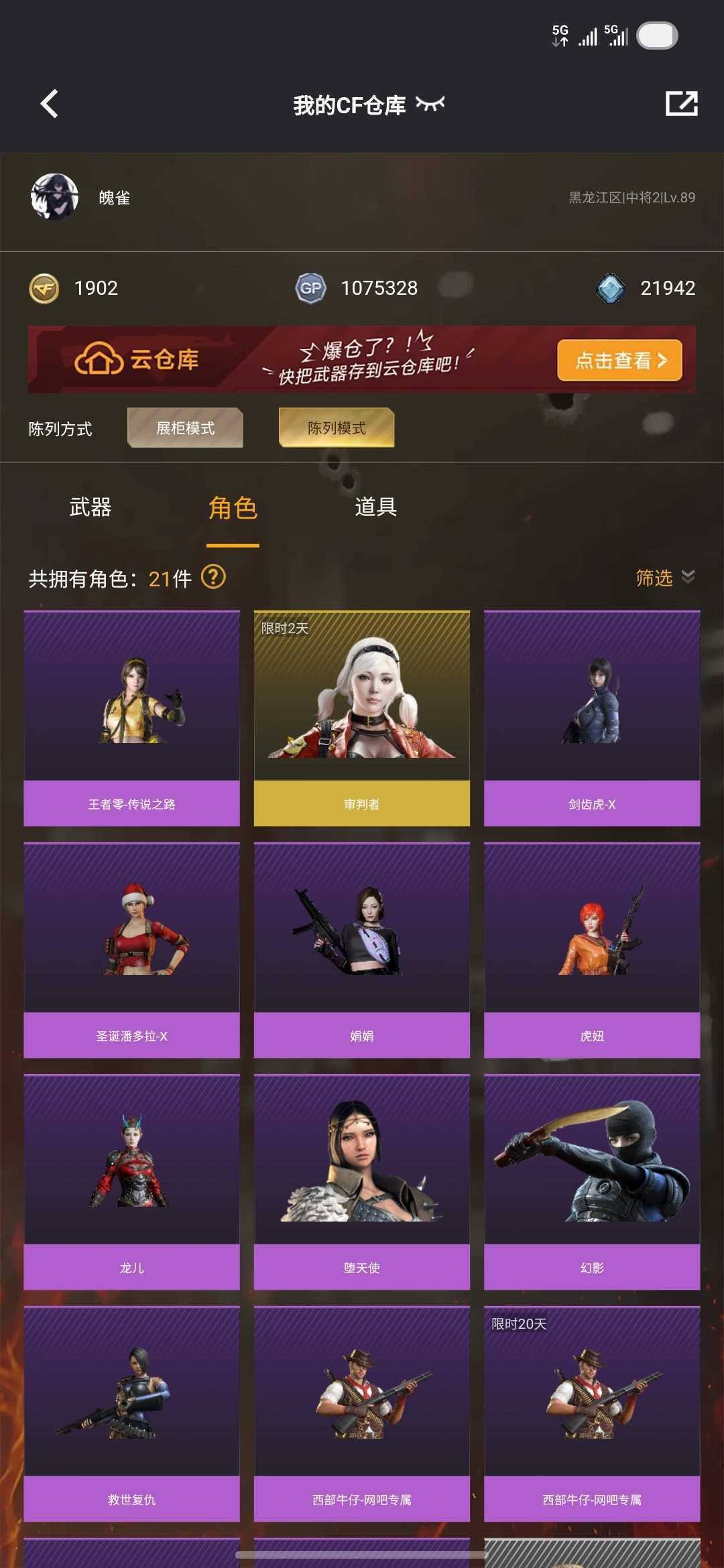Tap the share icon at top right

[681, 104]
